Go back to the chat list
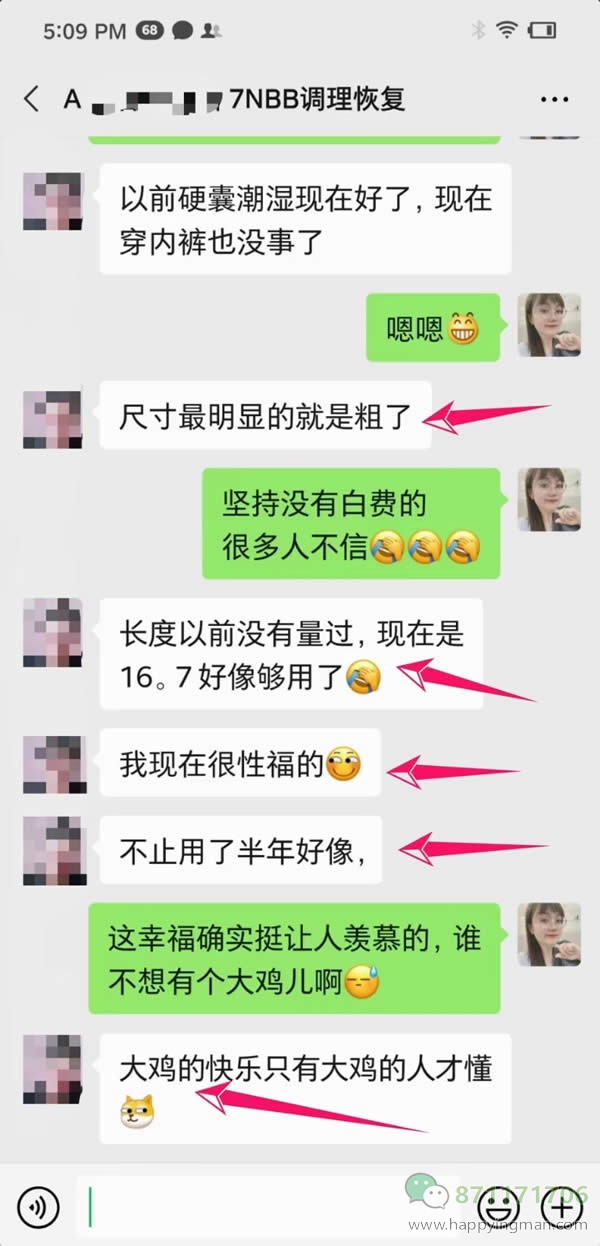Image resolution: width=600 pixels, height=1246 pixels. [x=32, y=99]
